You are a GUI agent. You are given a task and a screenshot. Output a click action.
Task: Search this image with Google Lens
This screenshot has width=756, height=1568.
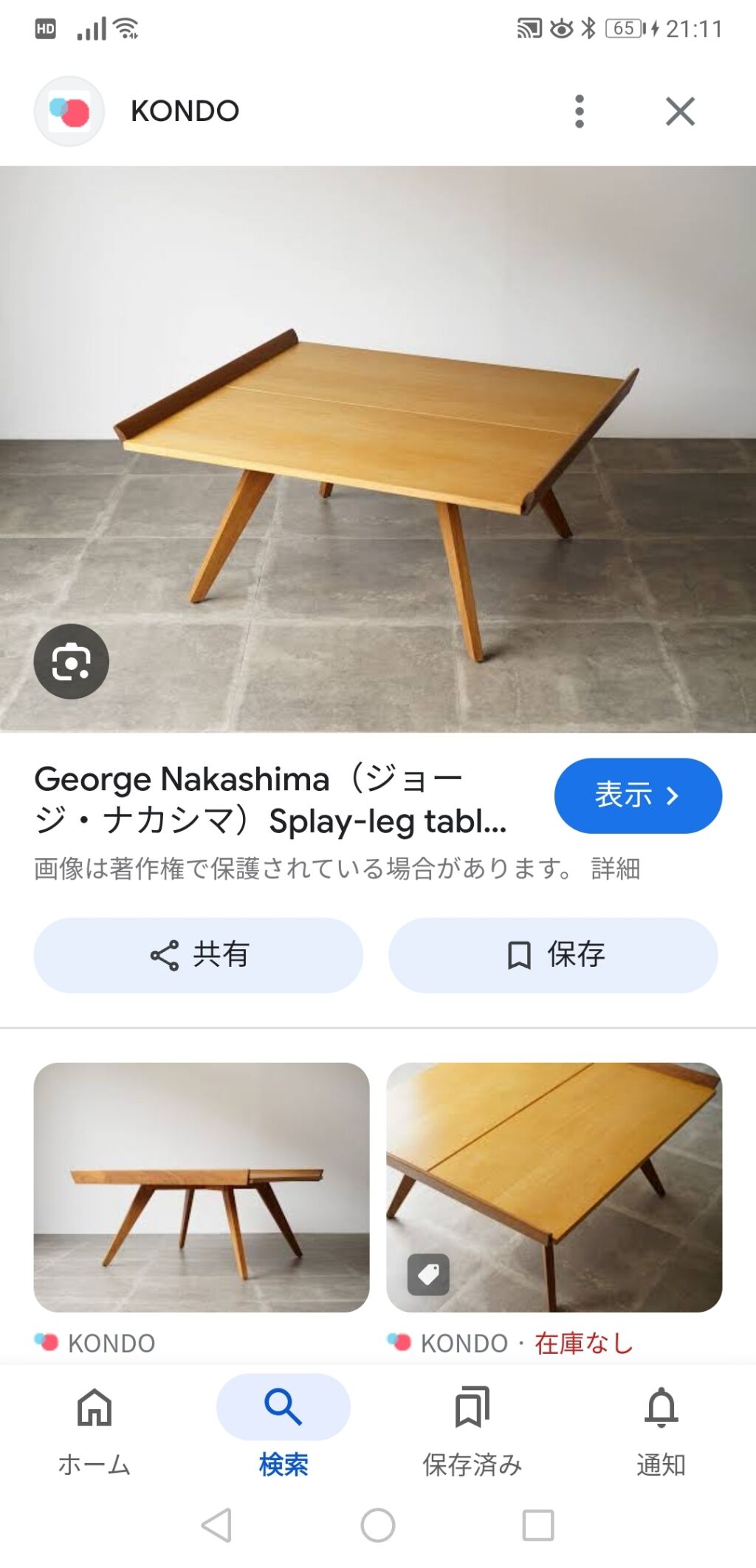(71, 661)
